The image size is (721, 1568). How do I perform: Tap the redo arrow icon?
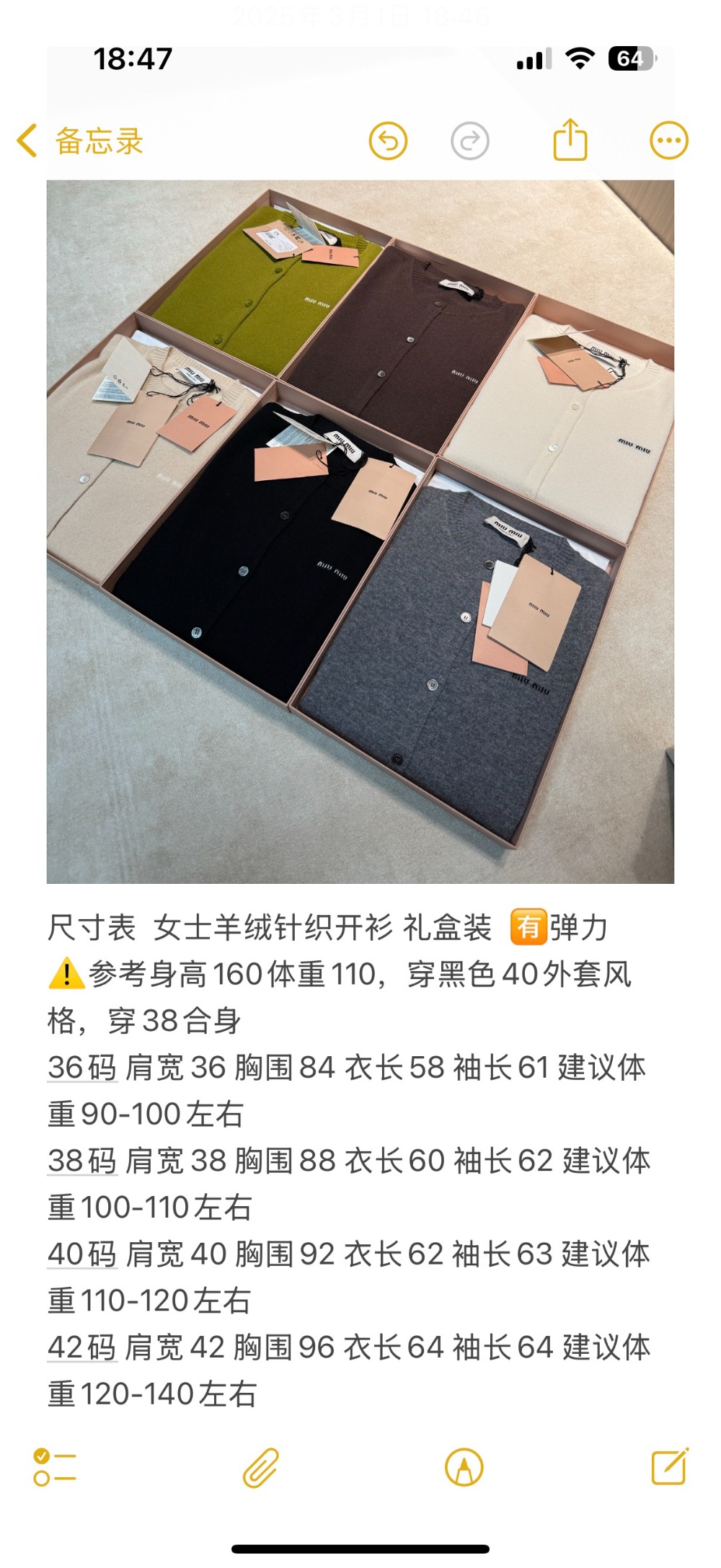click(470, 141)
